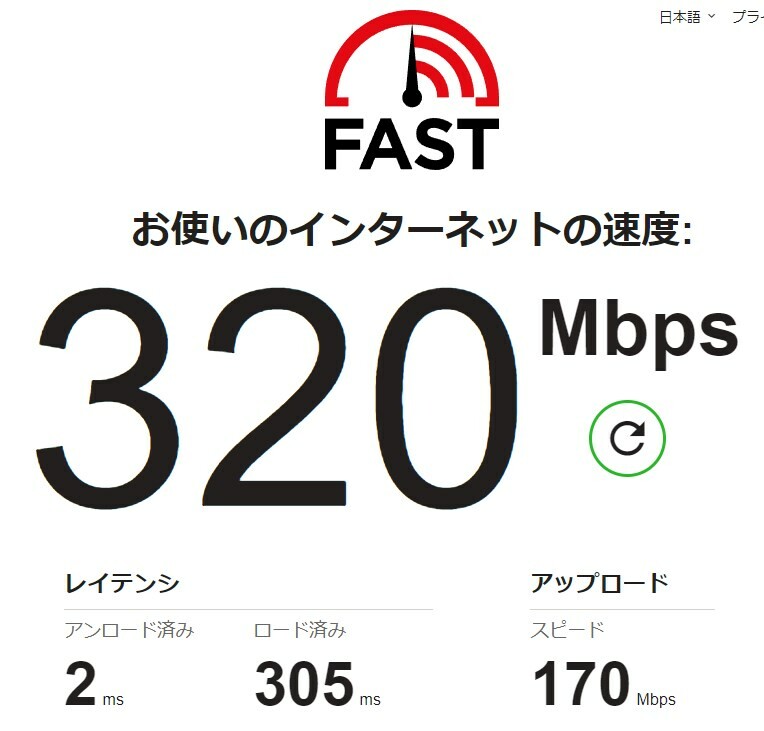Open the プライバシー link
The height and width of the screenshot is (731, 764).
(x=748, y=17)
